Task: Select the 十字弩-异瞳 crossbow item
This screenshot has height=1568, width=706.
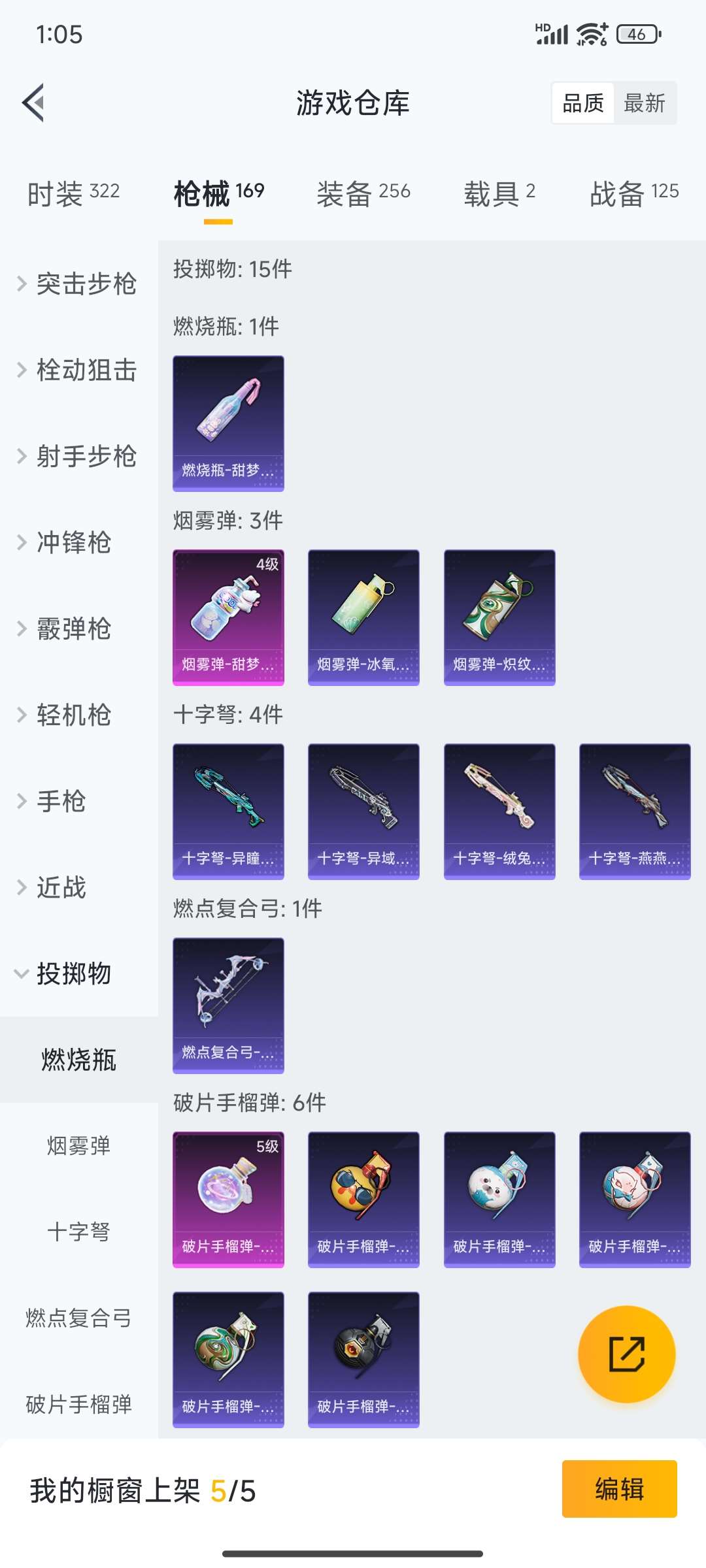Action: 227,809
